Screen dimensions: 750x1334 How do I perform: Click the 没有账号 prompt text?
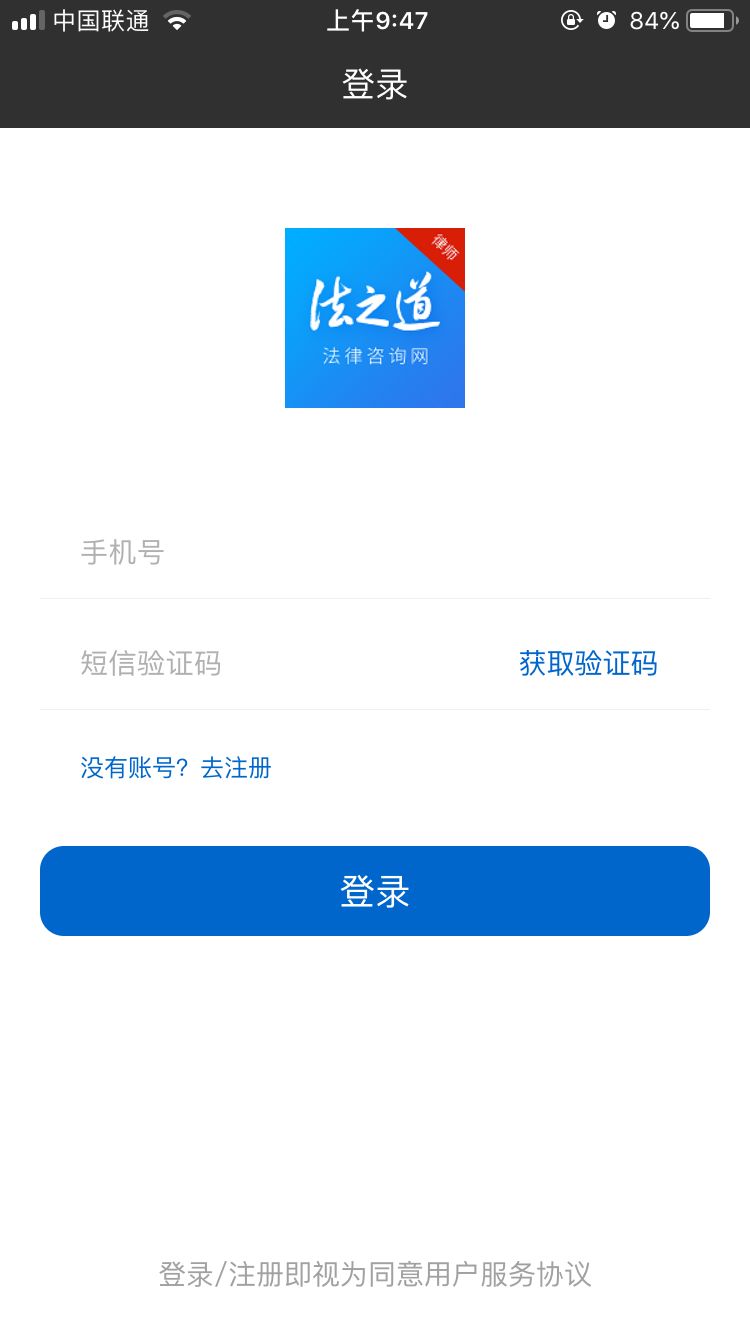click(133, 768)
